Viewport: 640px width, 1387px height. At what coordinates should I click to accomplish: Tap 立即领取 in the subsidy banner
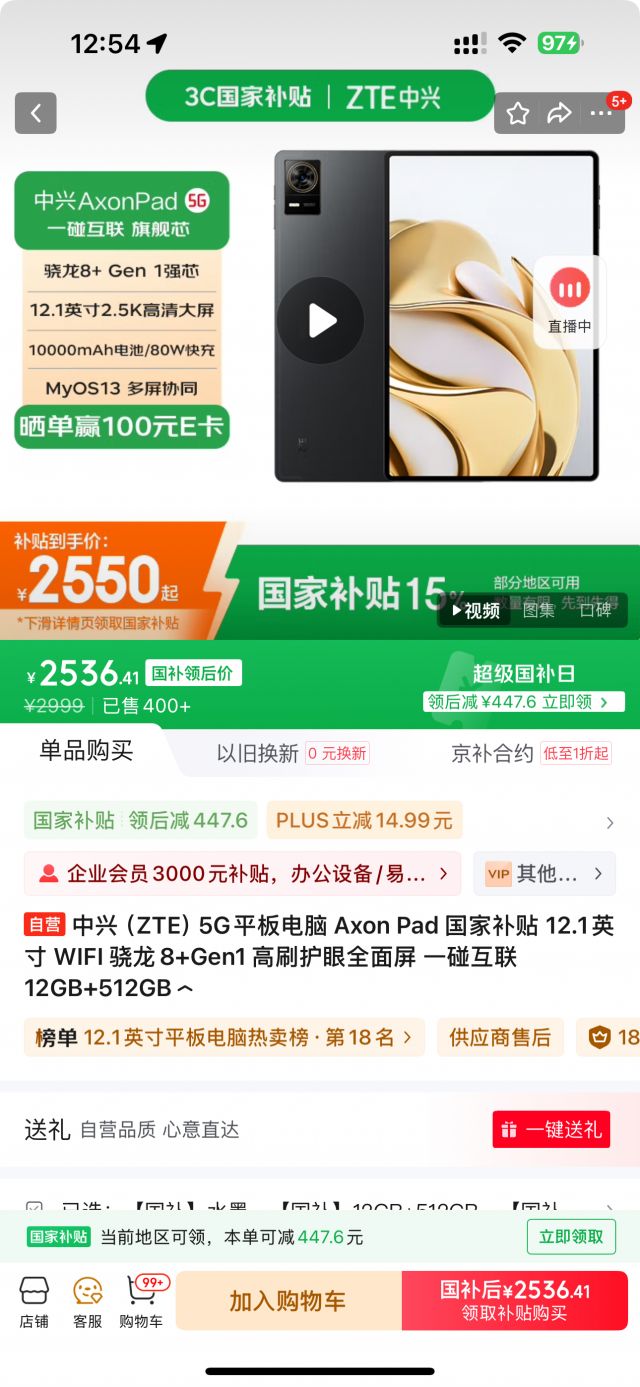coord(571,1237)
